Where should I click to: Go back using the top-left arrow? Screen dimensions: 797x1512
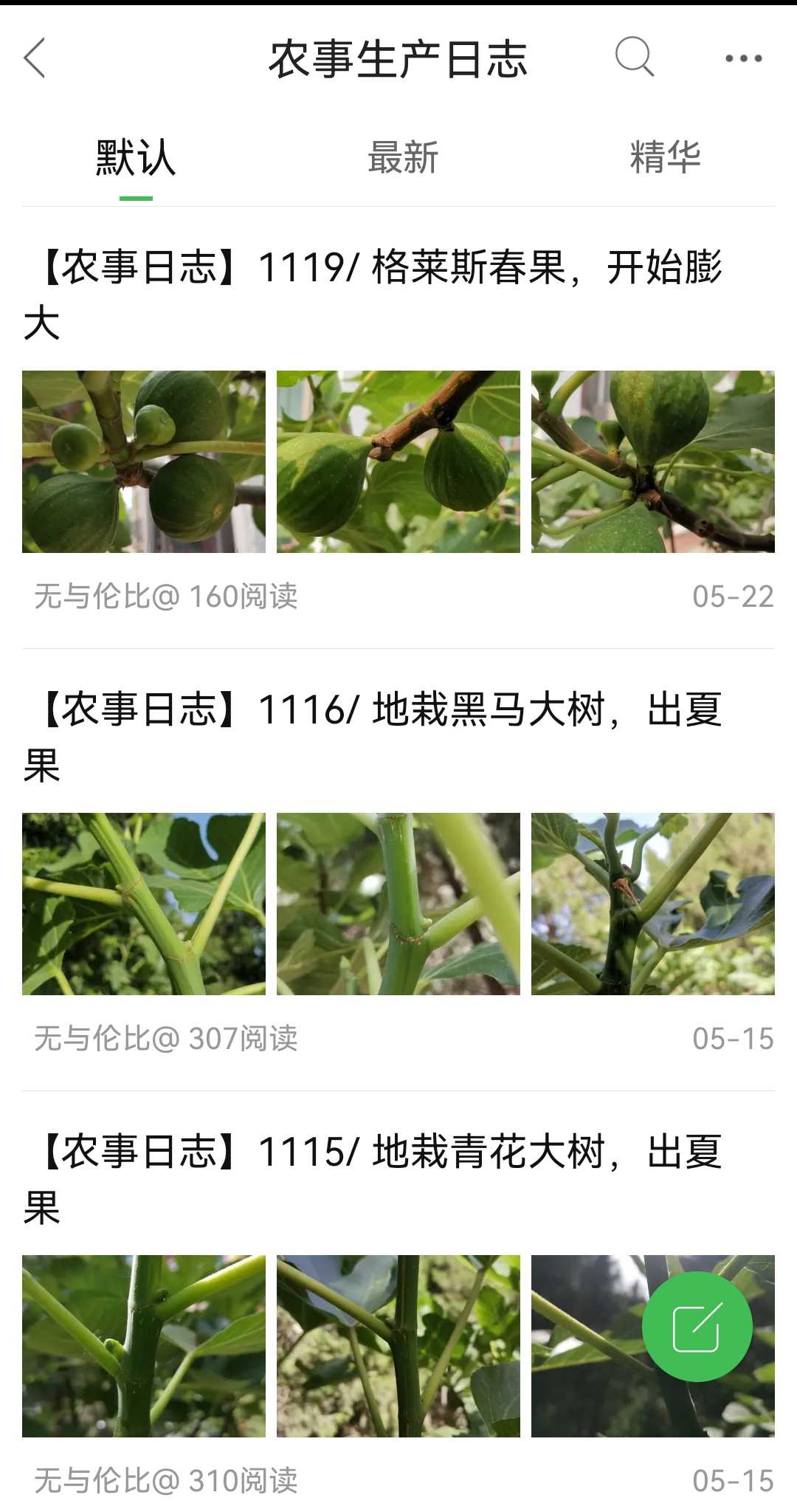point(35,58)
